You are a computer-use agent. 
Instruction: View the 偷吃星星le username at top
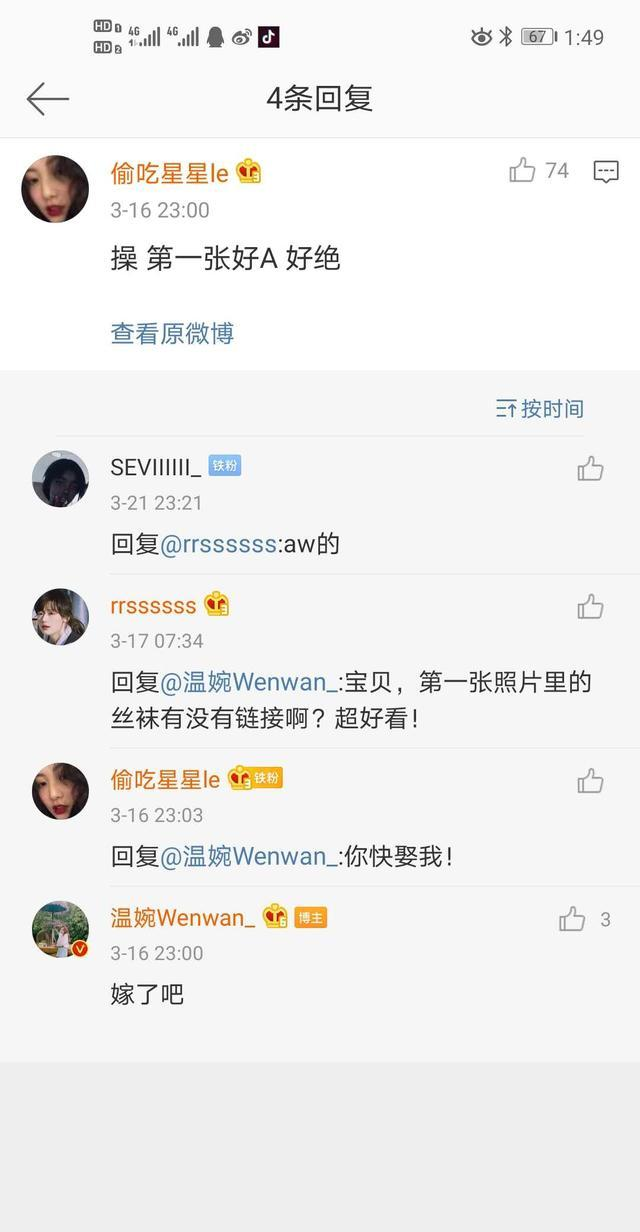tap(169, 173)
